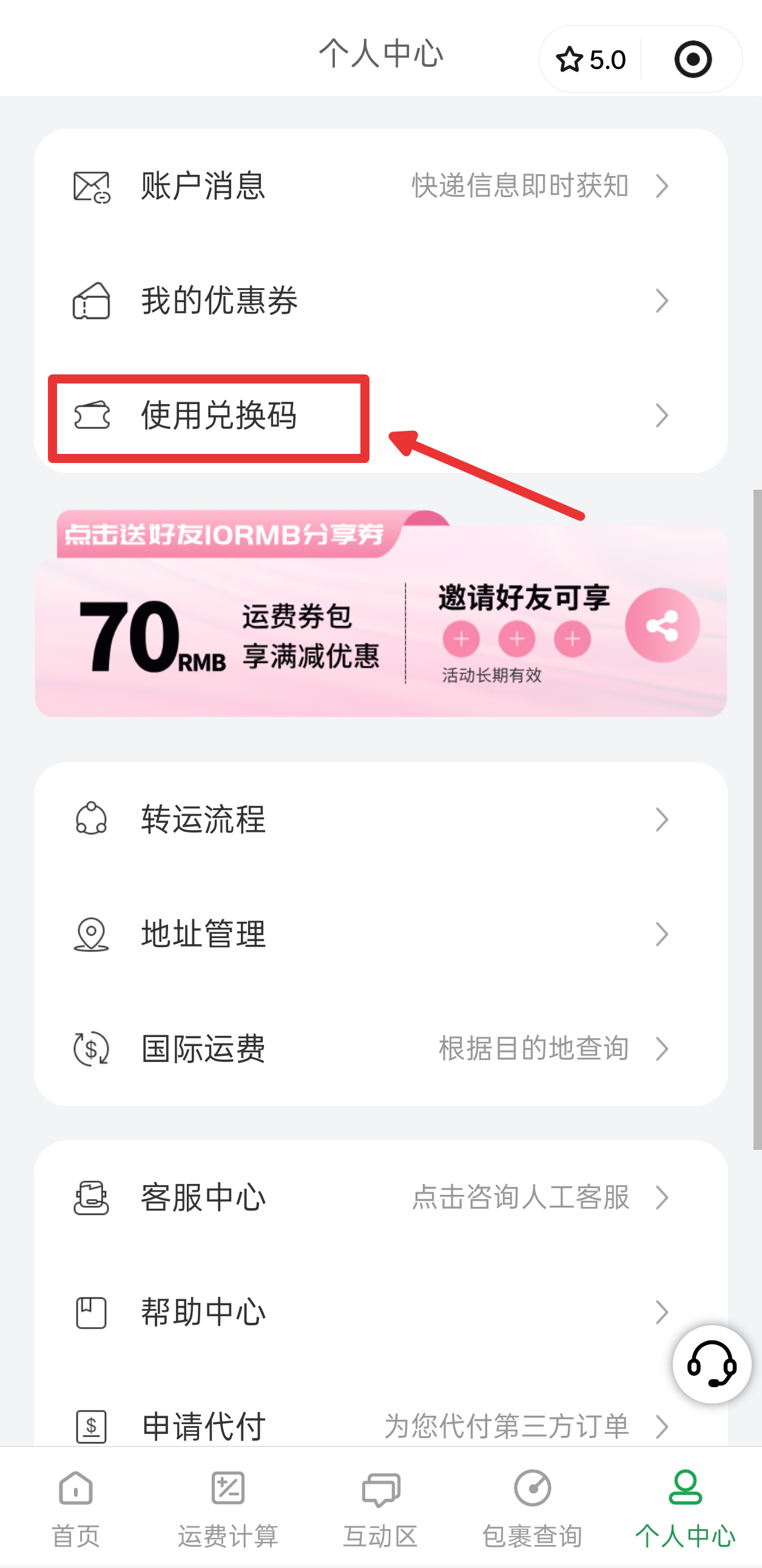The image size is (762, 1568).
Task: Open 地址管理
Action: coord(380,934)
